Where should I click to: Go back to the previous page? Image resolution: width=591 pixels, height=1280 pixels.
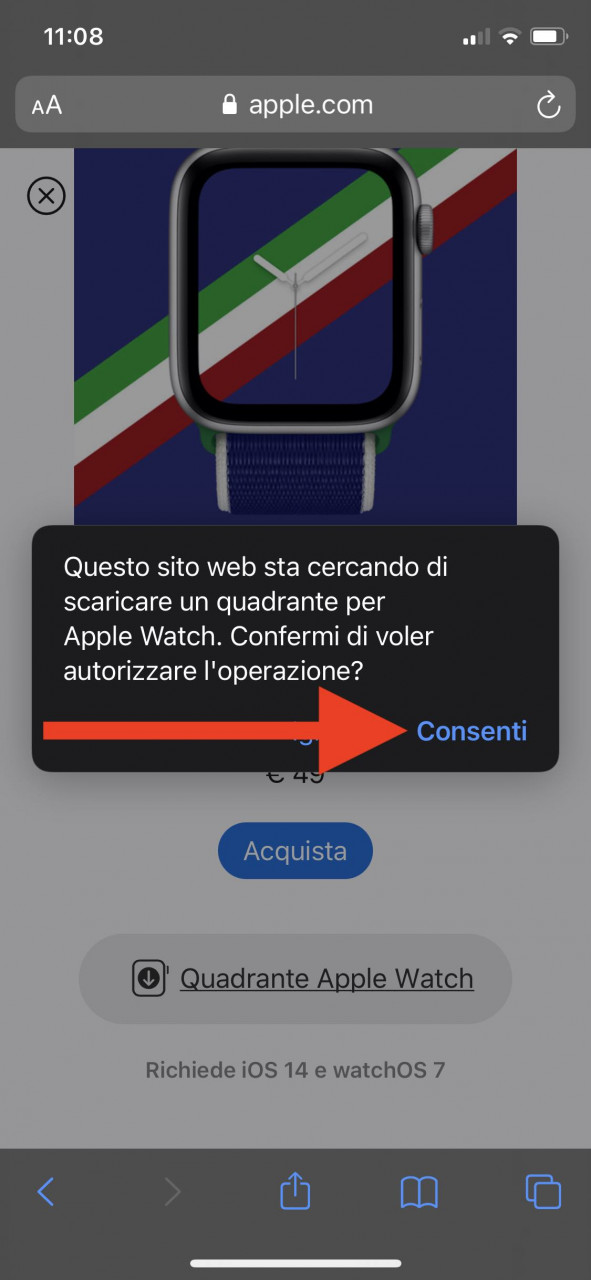coord(46,1191)
